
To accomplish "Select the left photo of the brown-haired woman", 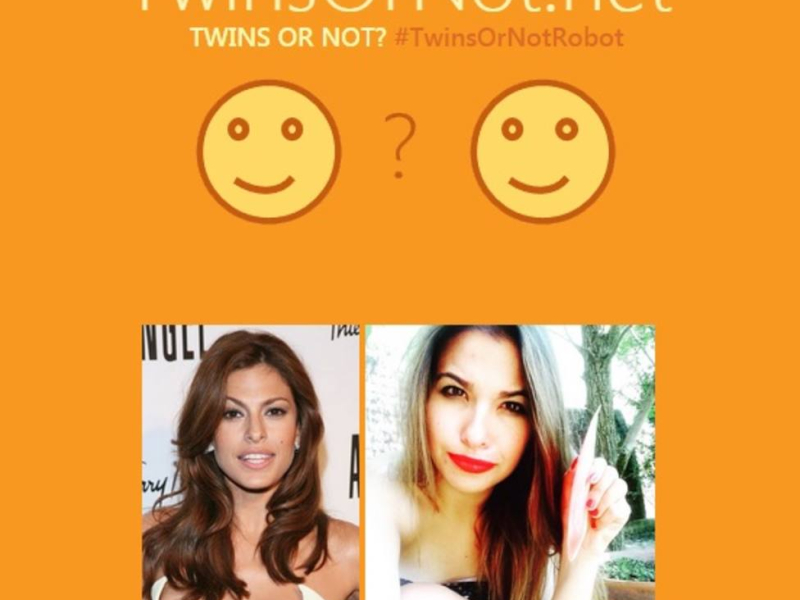I will tap(250, 462).
